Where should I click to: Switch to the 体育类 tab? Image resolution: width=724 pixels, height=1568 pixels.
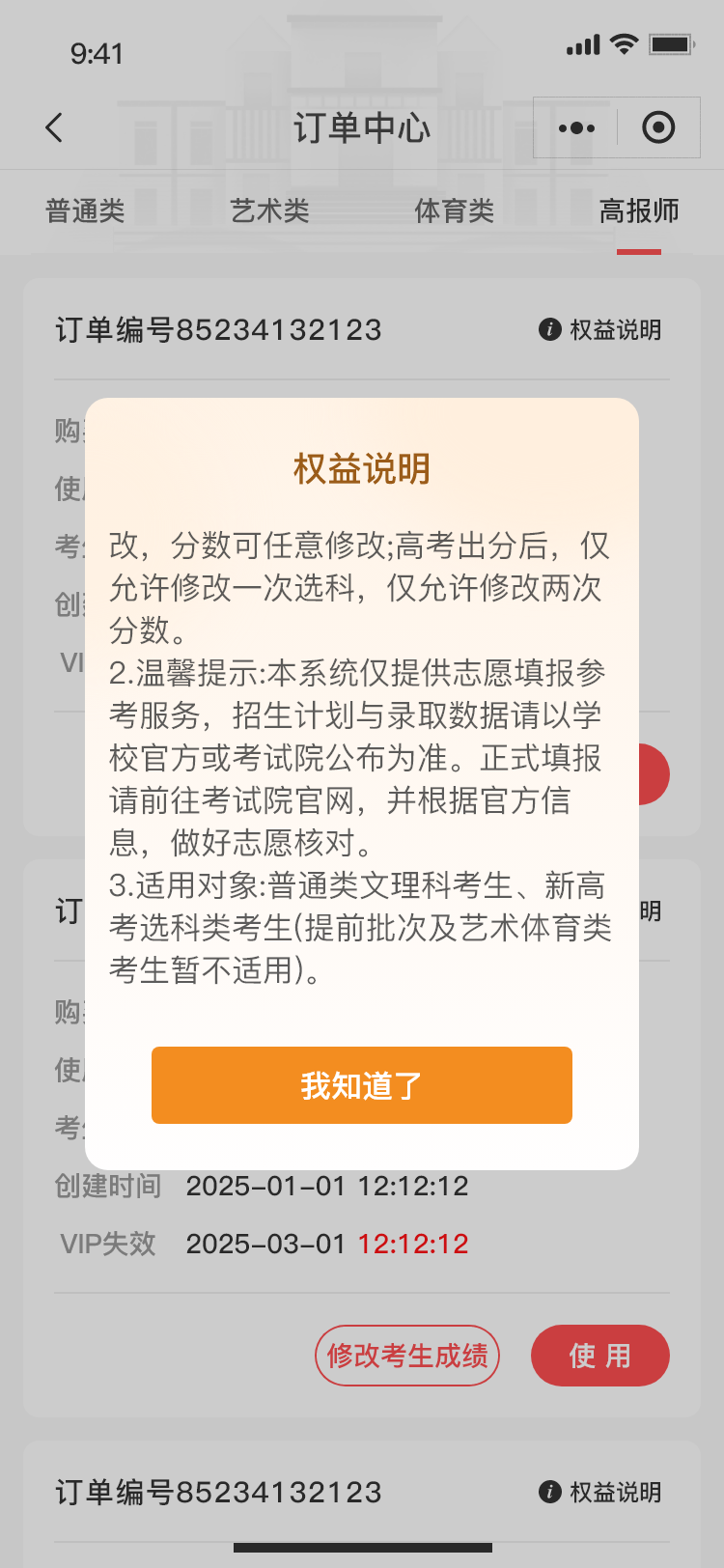[454, 210]
